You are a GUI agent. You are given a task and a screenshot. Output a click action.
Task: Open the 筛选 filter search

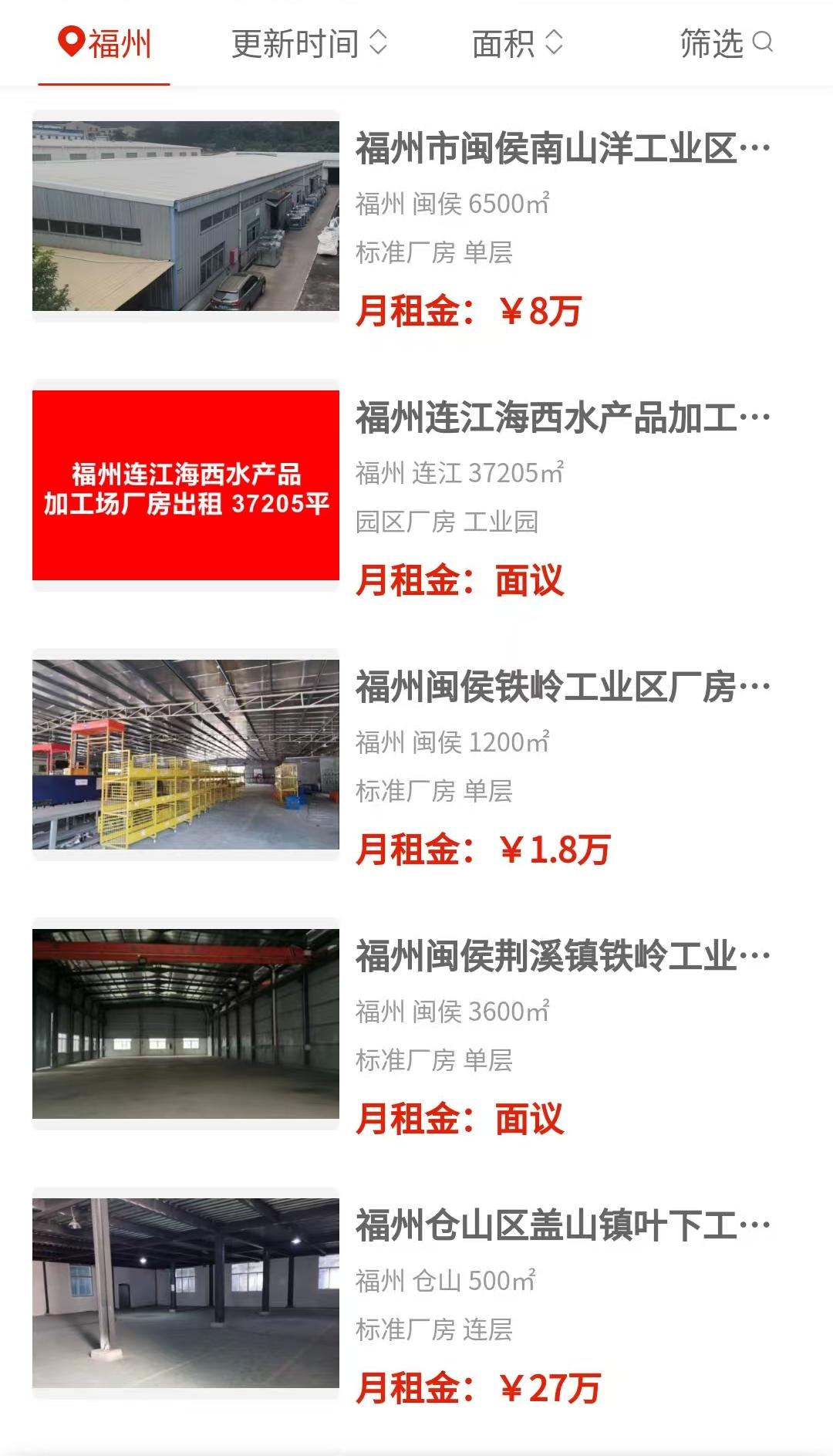pyautogui.click(x=726, y=43)
